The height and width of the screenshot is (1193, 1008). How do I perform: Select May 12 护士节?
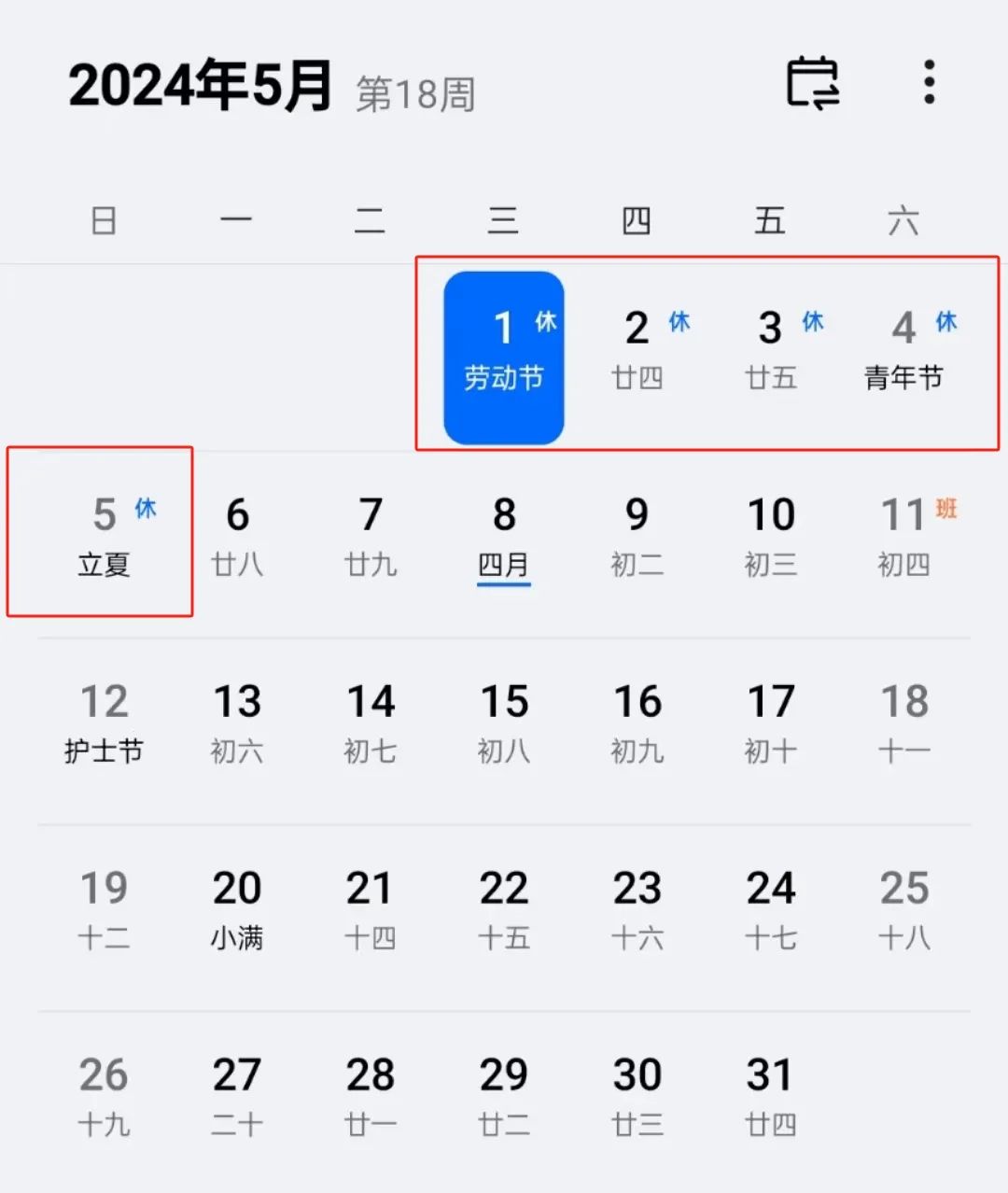click(x=104, y=723)
